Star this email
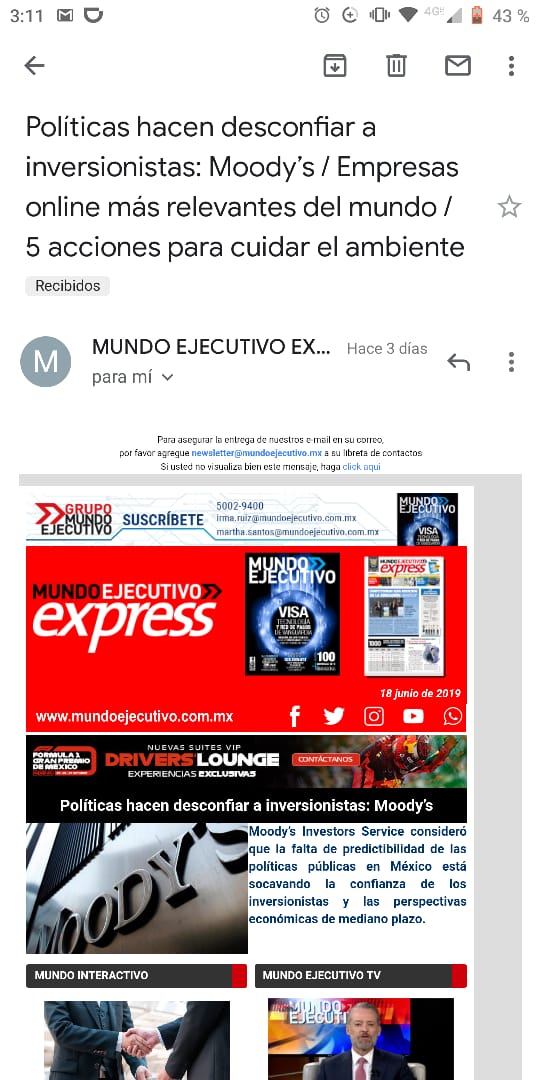The height and width of the screenshot is (1080, 540). [510, 206]
